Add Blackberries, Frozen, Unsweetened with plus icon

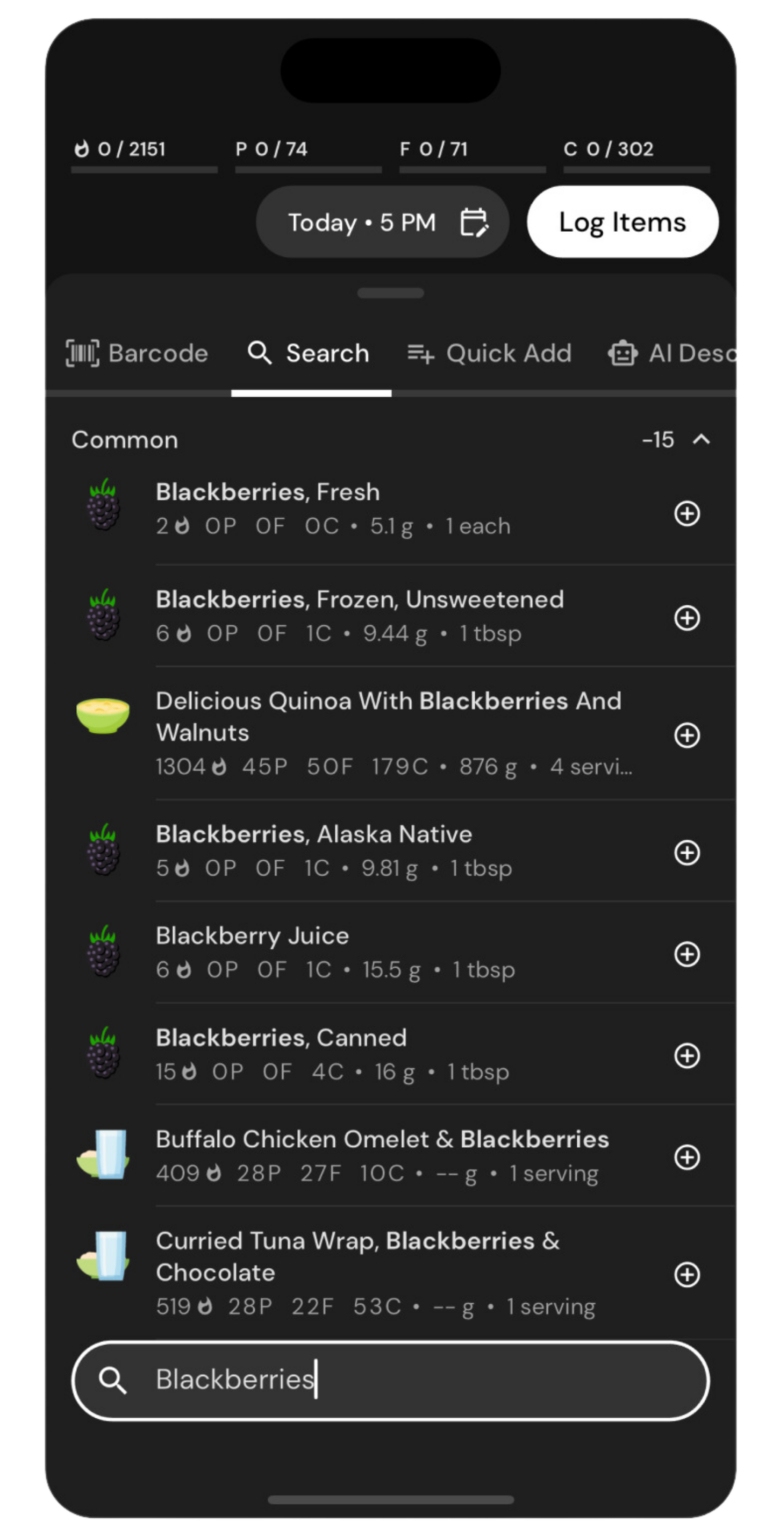[x=687, y=618]
